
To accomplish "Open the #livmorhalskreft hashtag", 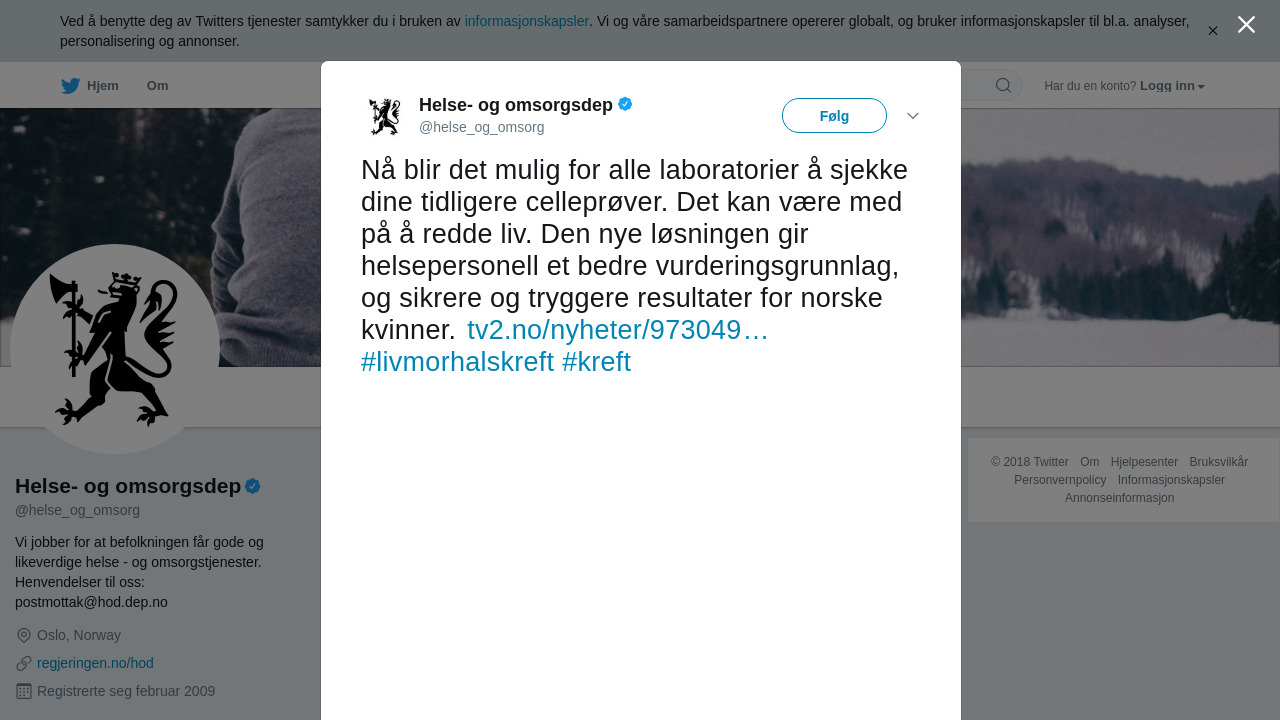I will tap(457, 362).
